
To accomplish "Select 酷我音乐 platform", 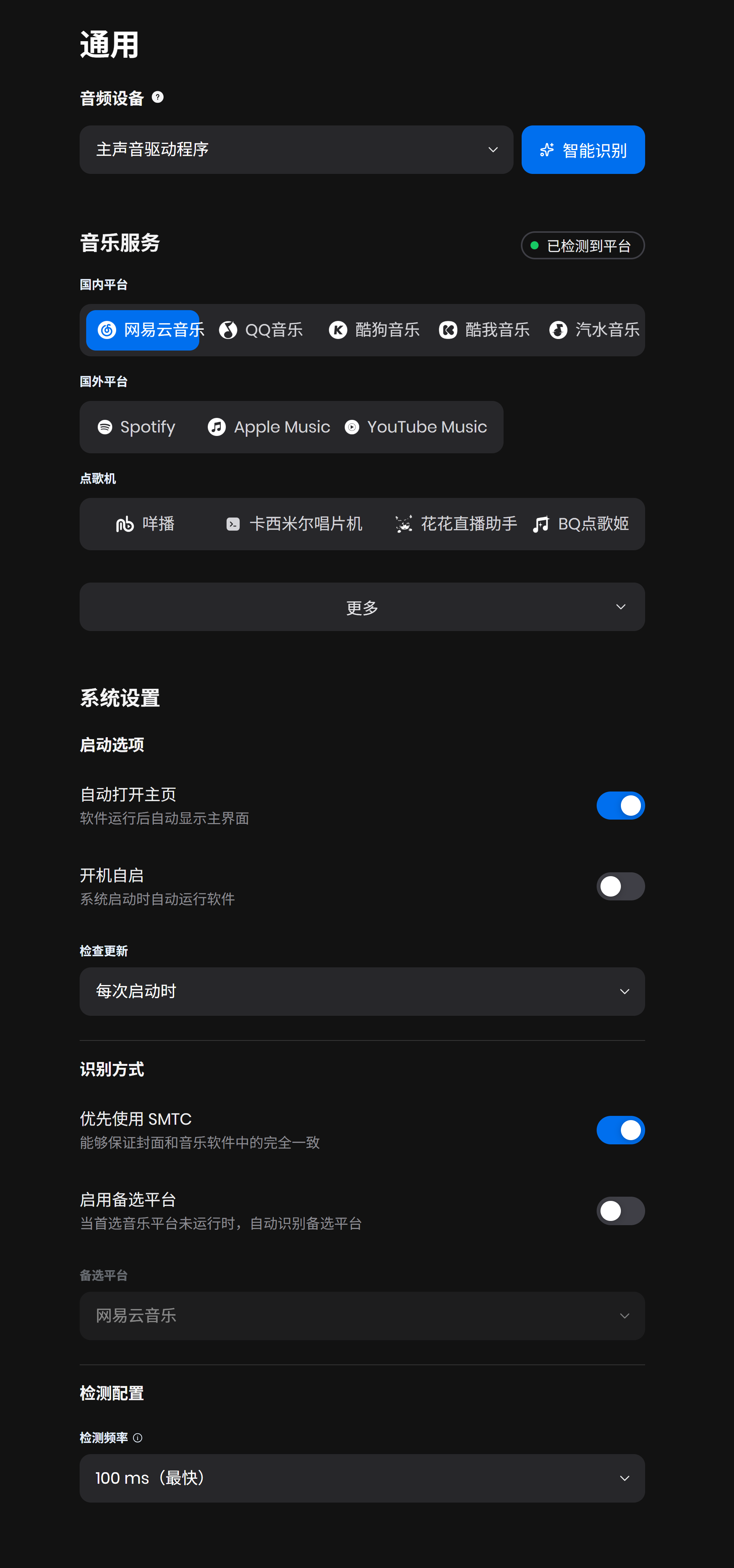I will (x=484, y=330).
